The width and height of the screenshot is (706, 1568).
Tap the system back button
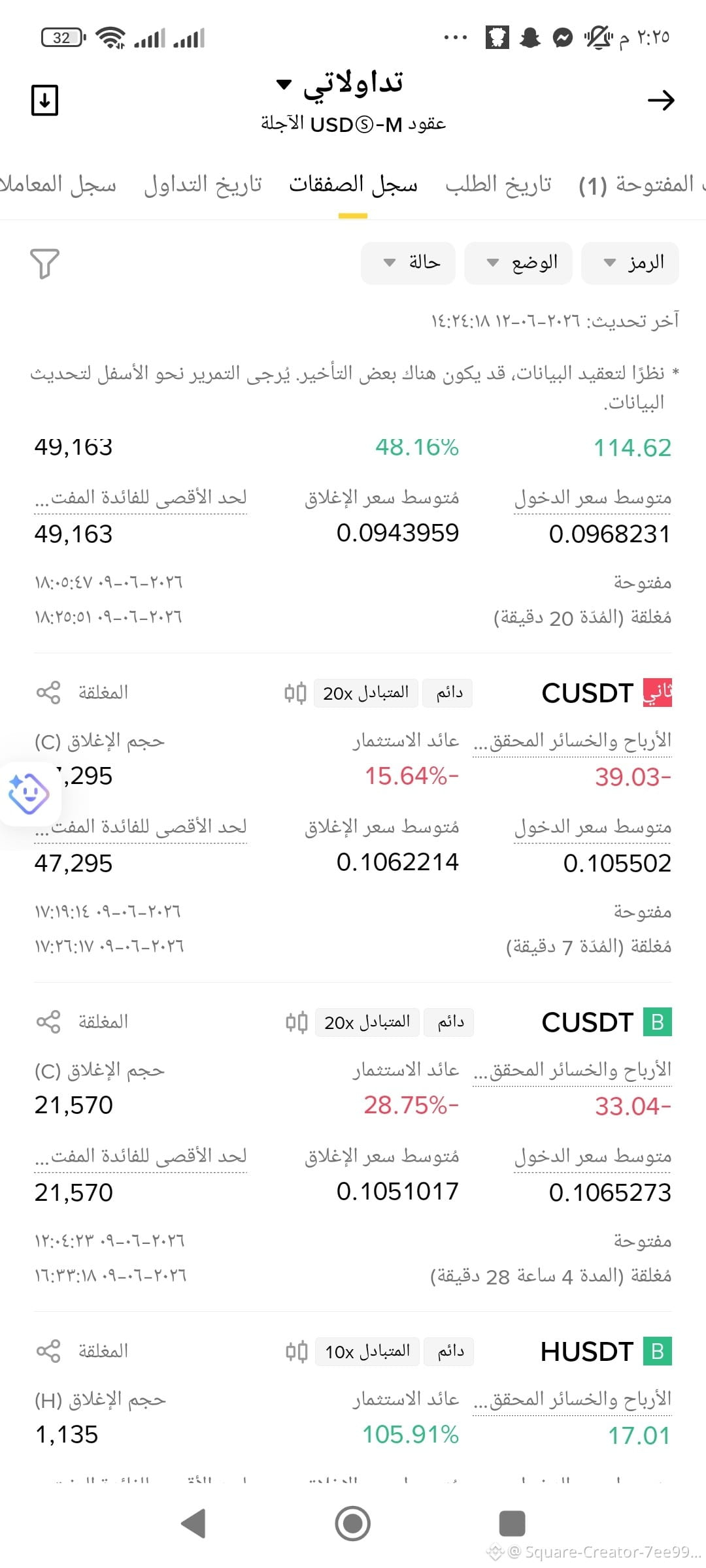tap(193, 1524)
